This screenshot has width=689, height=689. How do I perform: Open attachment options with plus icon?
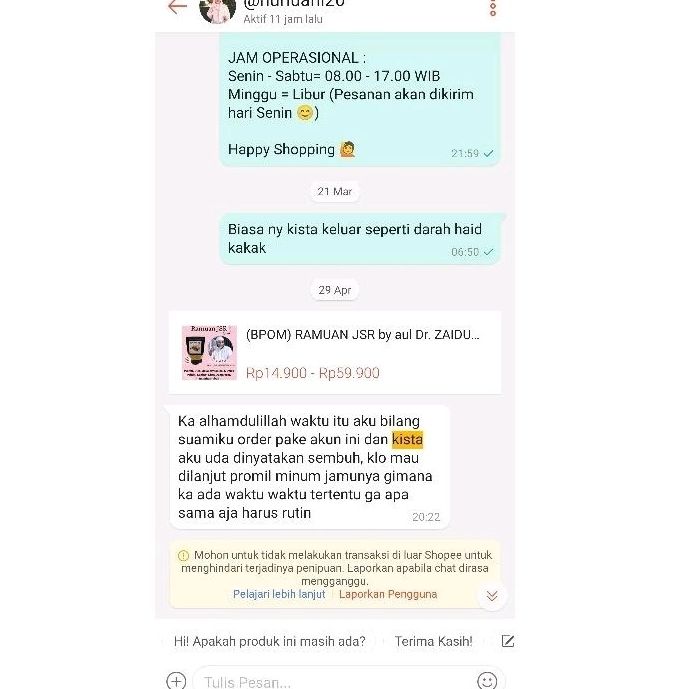pyautogui.click(x=176, y=681)
